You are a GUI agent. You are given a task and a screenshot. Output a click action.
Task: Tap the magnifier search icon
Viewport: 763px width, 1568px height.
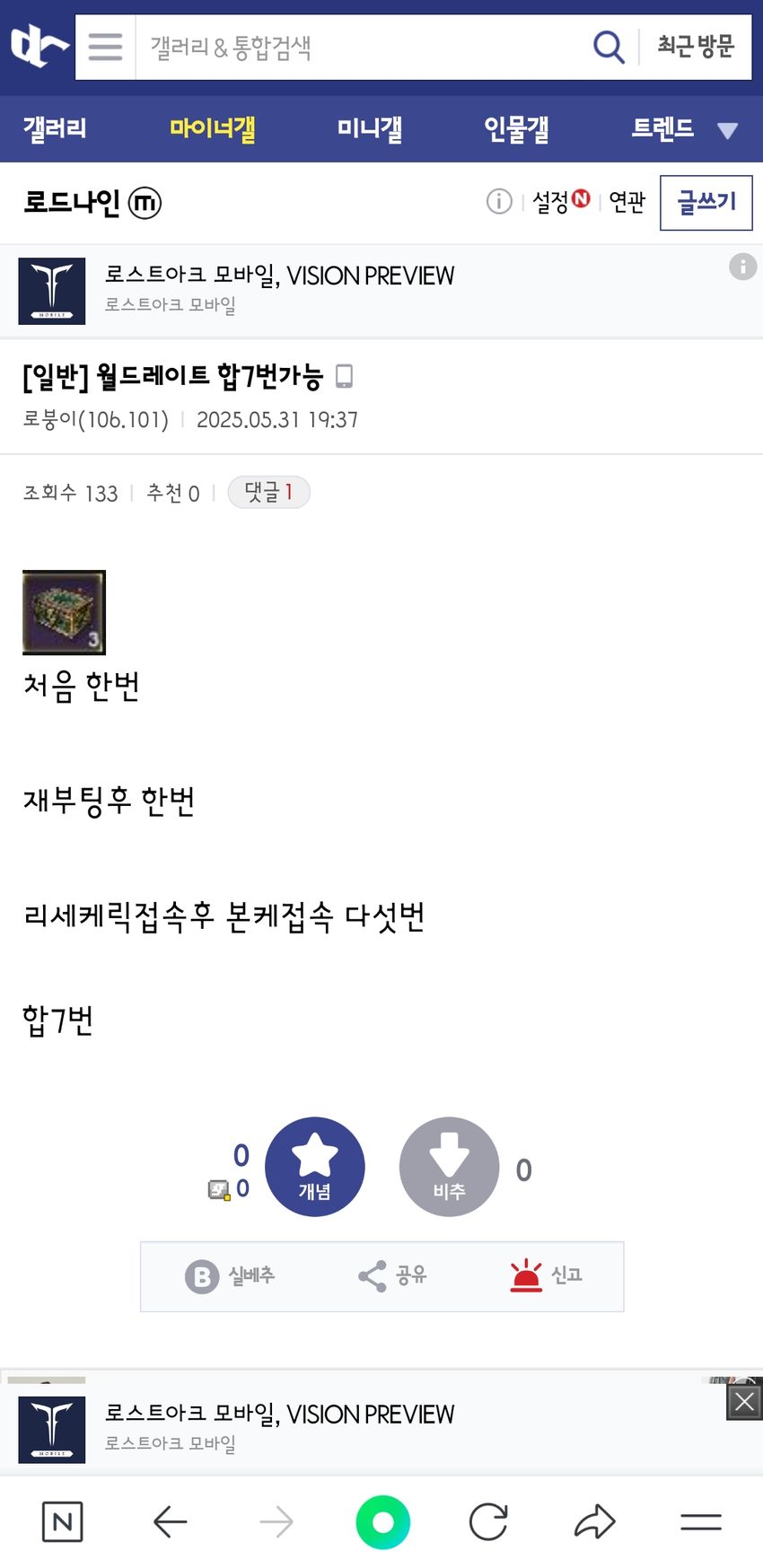click(609, 47)
